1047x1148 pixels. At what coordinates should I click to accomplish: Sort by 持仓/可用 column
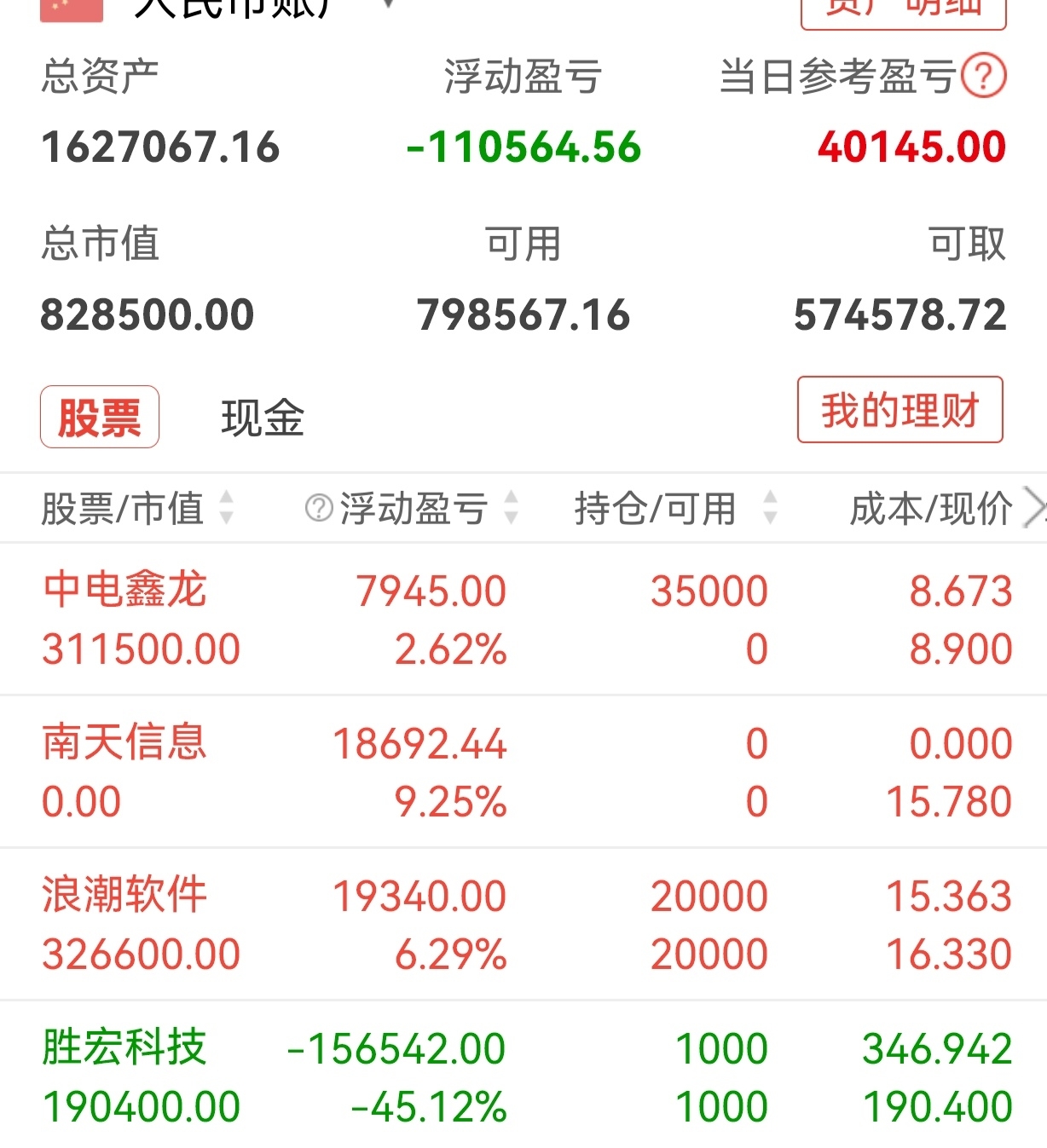tap(675, 508)
